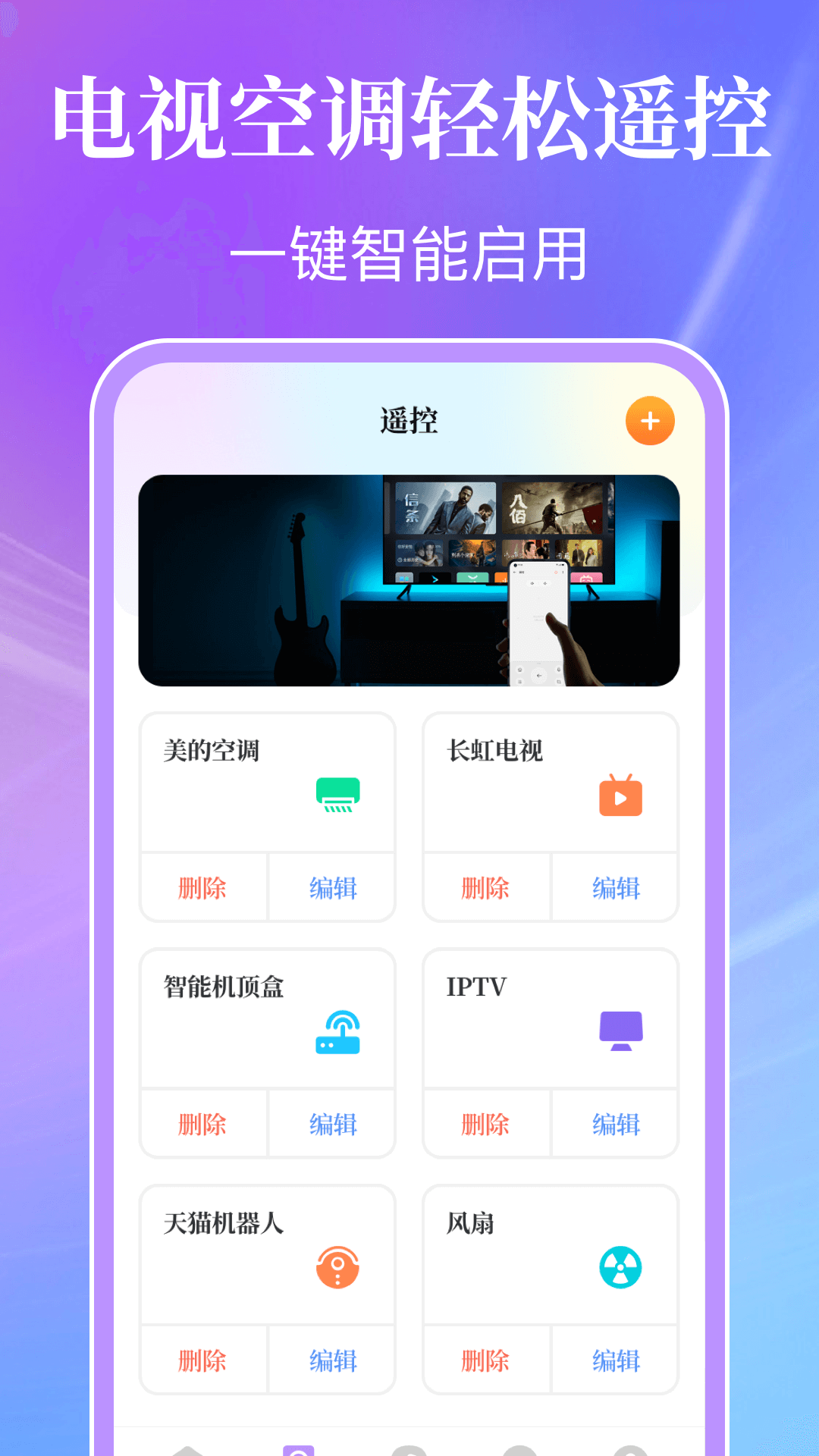Select the purple IPTV monitor icon
This screenshot has width=819, height=1456.
(x=620, y=1030)
